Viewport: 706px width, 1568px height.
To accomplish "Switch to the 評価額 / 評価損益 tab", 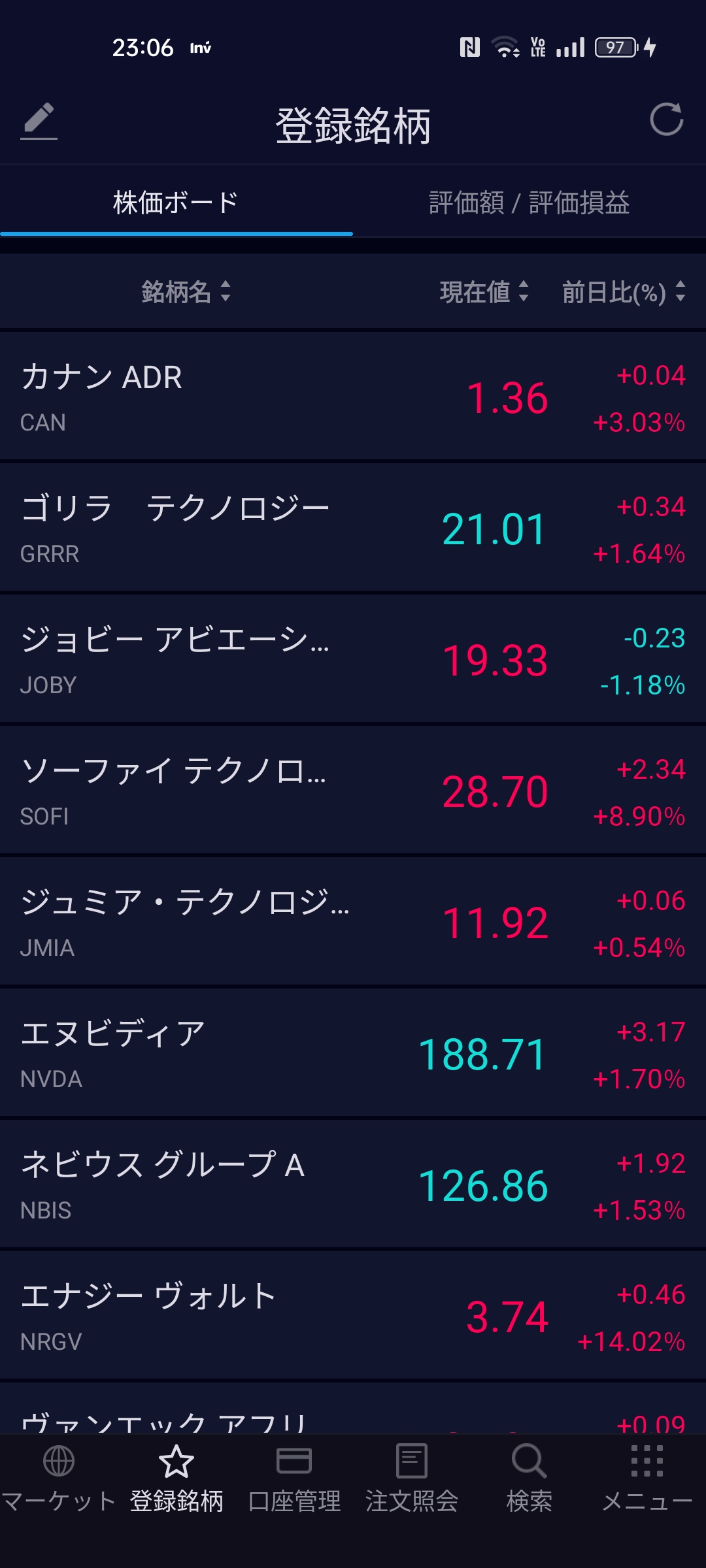I will tap(529, 203).
